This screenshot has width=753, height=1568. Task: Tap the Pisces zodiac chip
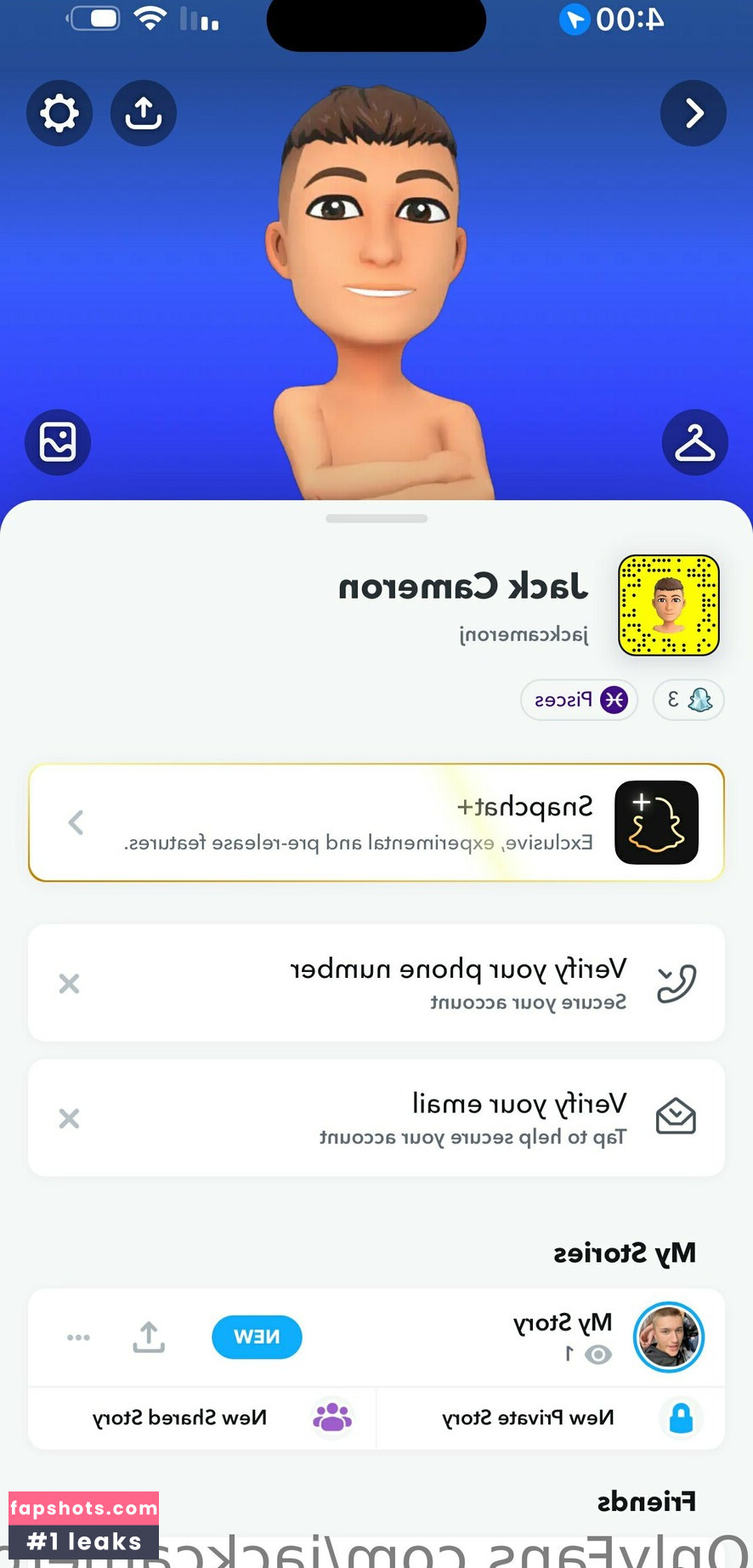point(579,700)
